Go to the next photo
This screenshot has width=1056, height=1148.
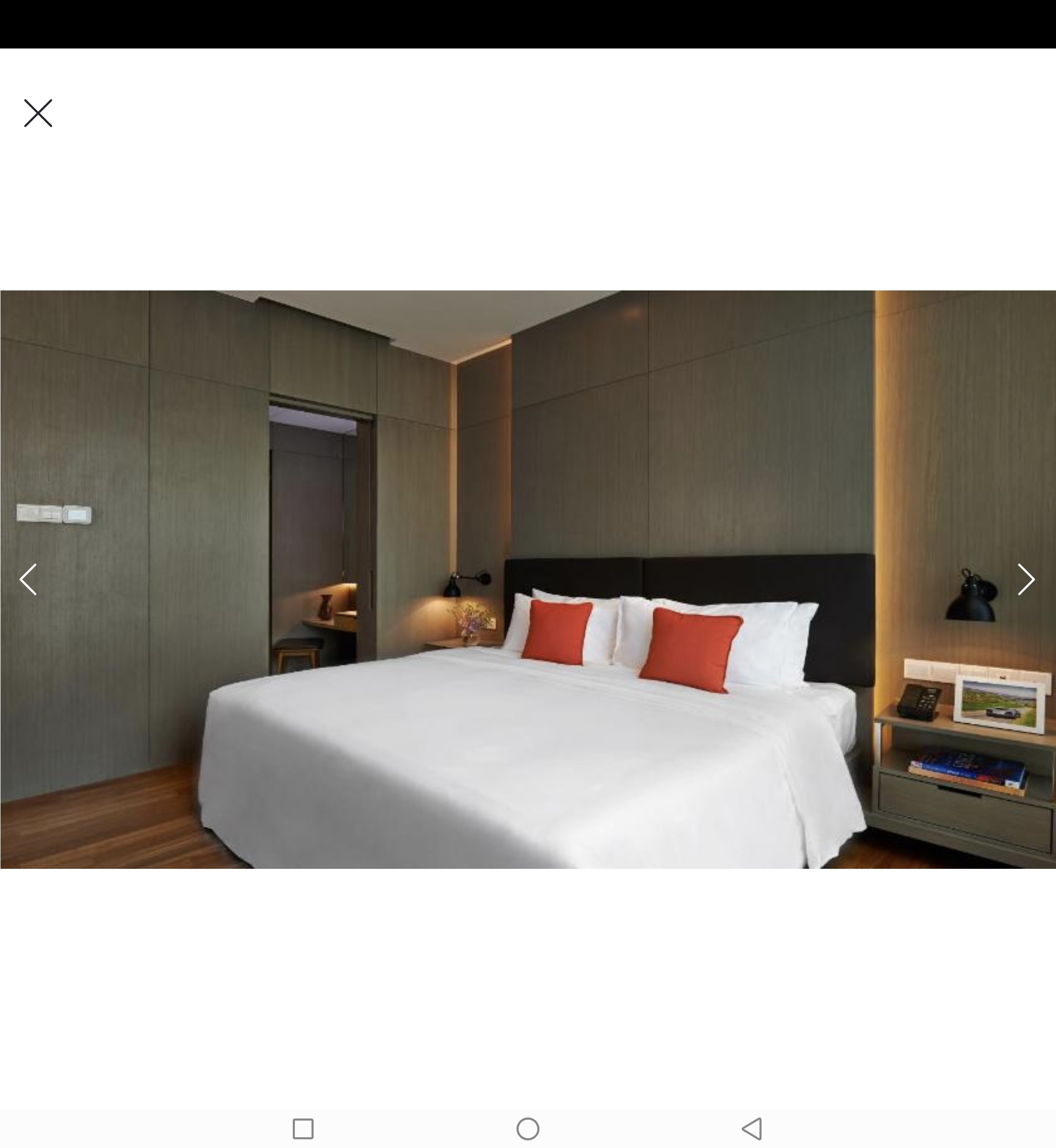point(1026,579)
